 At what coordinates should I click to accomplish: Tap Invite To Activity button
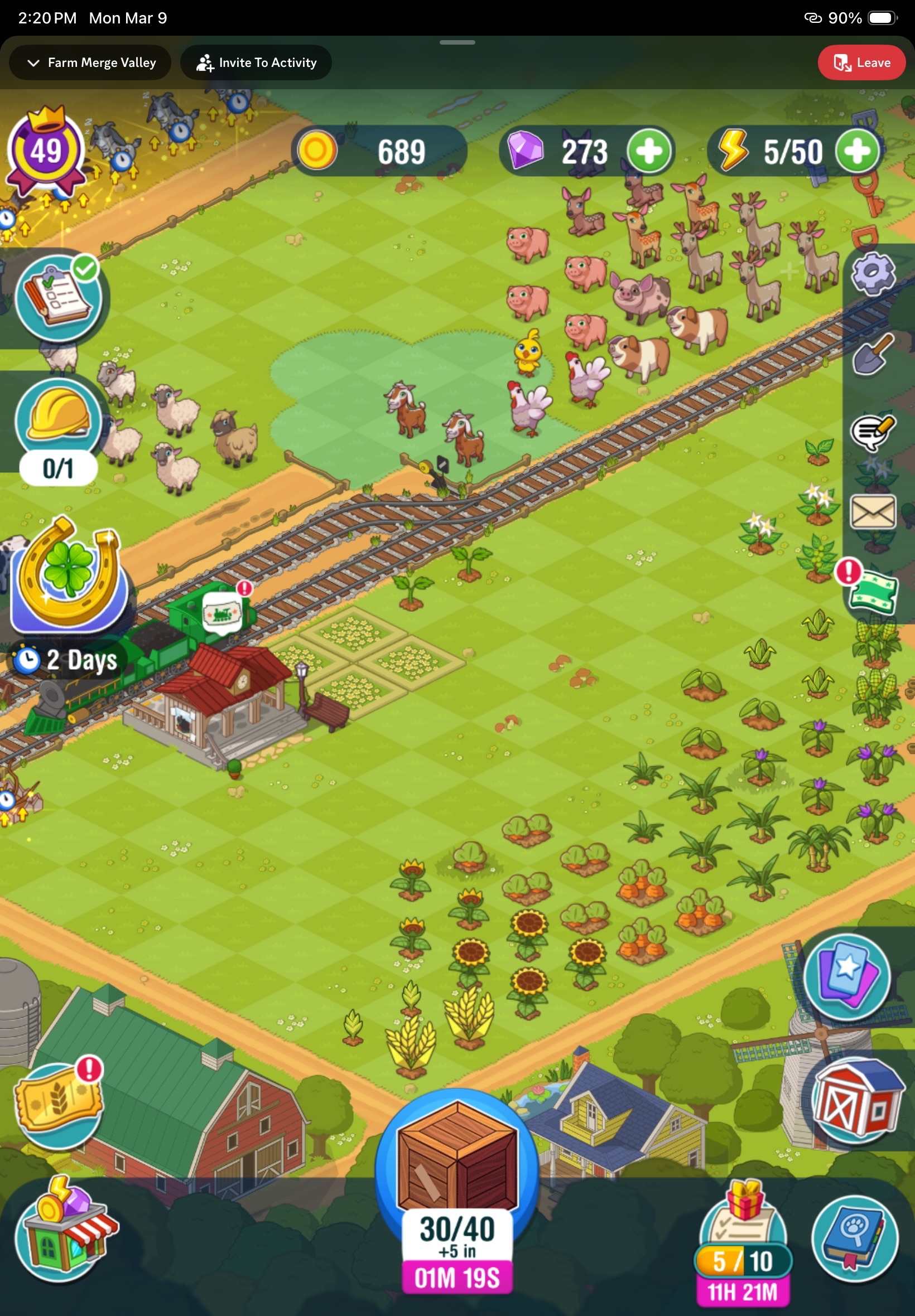pyautogui.click(x=256, y=62)
